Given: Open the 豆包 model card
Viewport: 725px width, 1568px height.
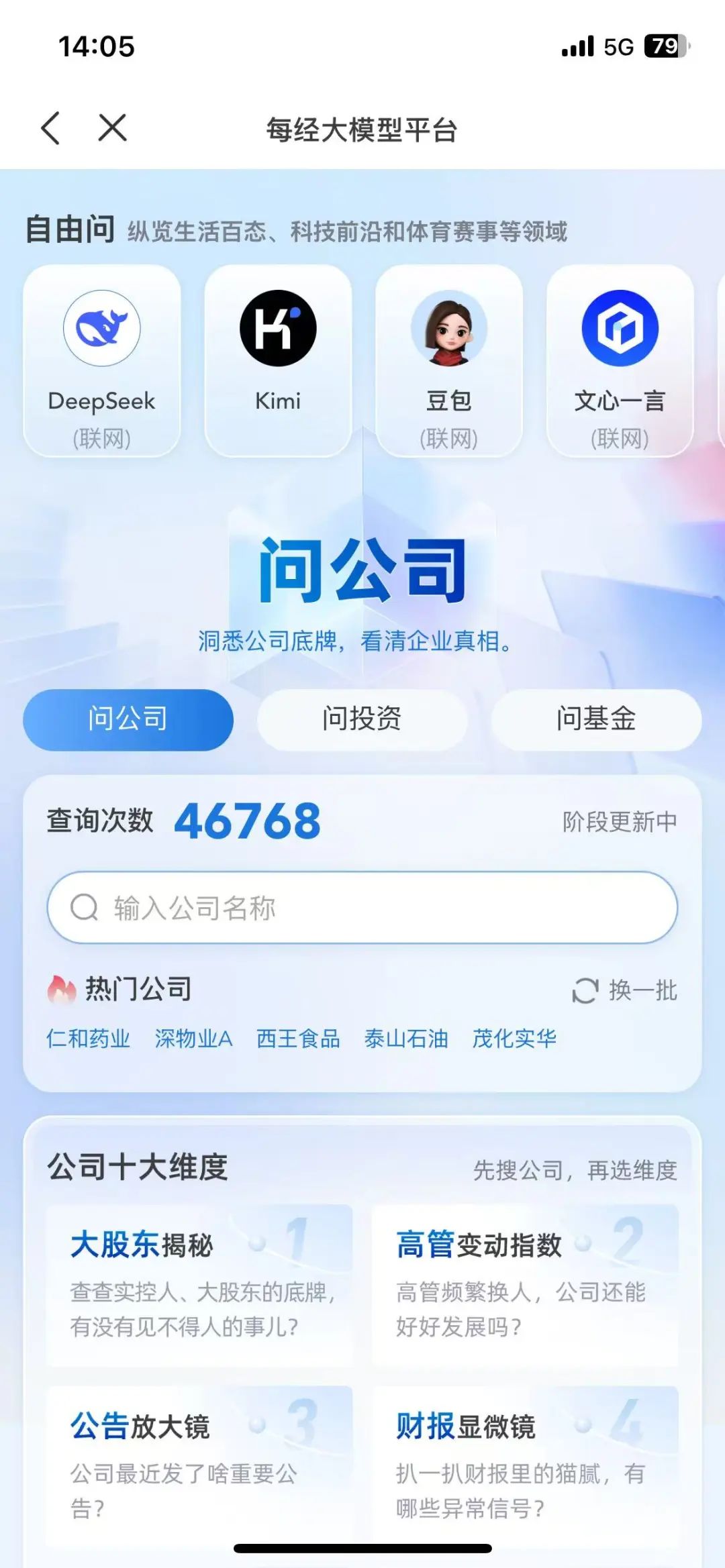Looking at the screenshot, I should tap(449, 361).
